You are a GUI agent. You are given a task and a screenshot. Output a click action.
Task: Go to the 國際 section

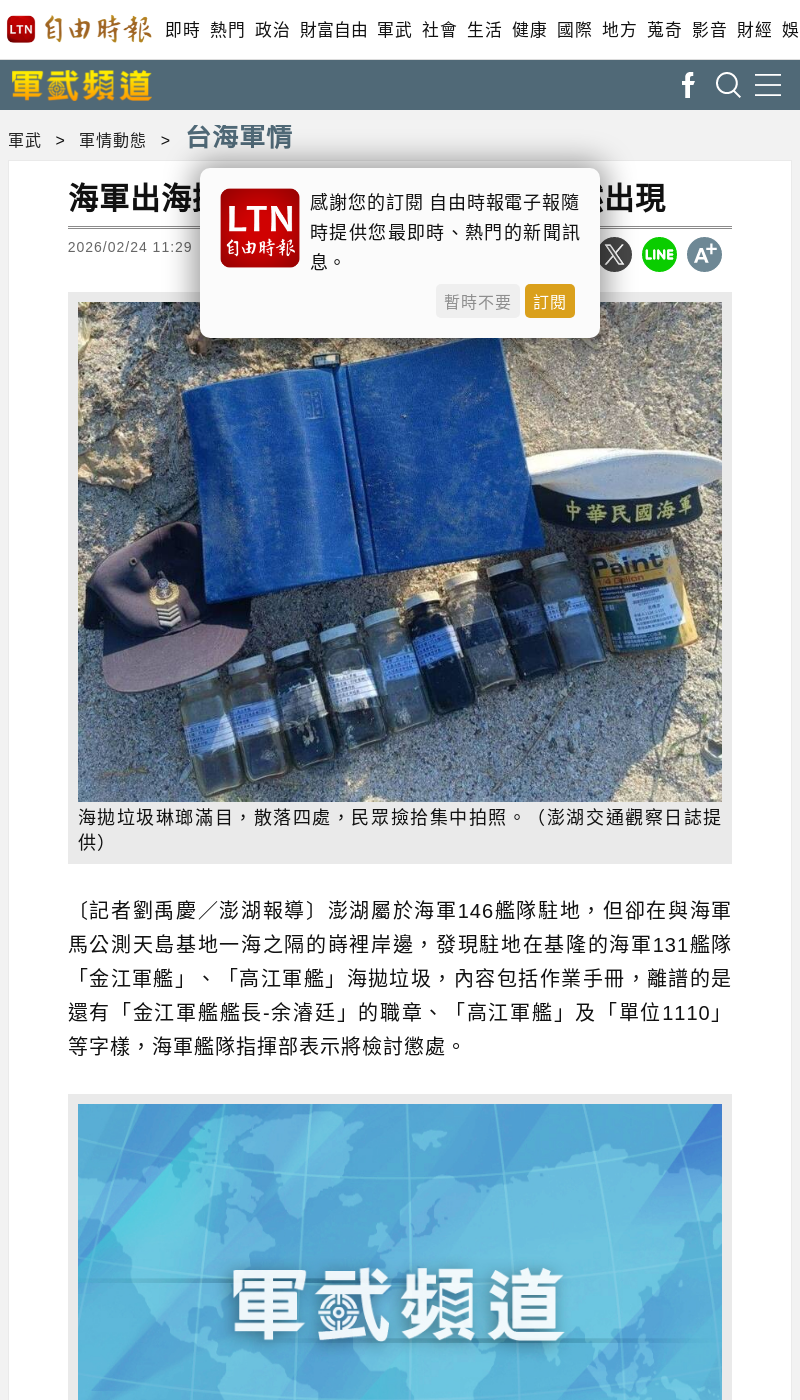(x=574, y=30)
